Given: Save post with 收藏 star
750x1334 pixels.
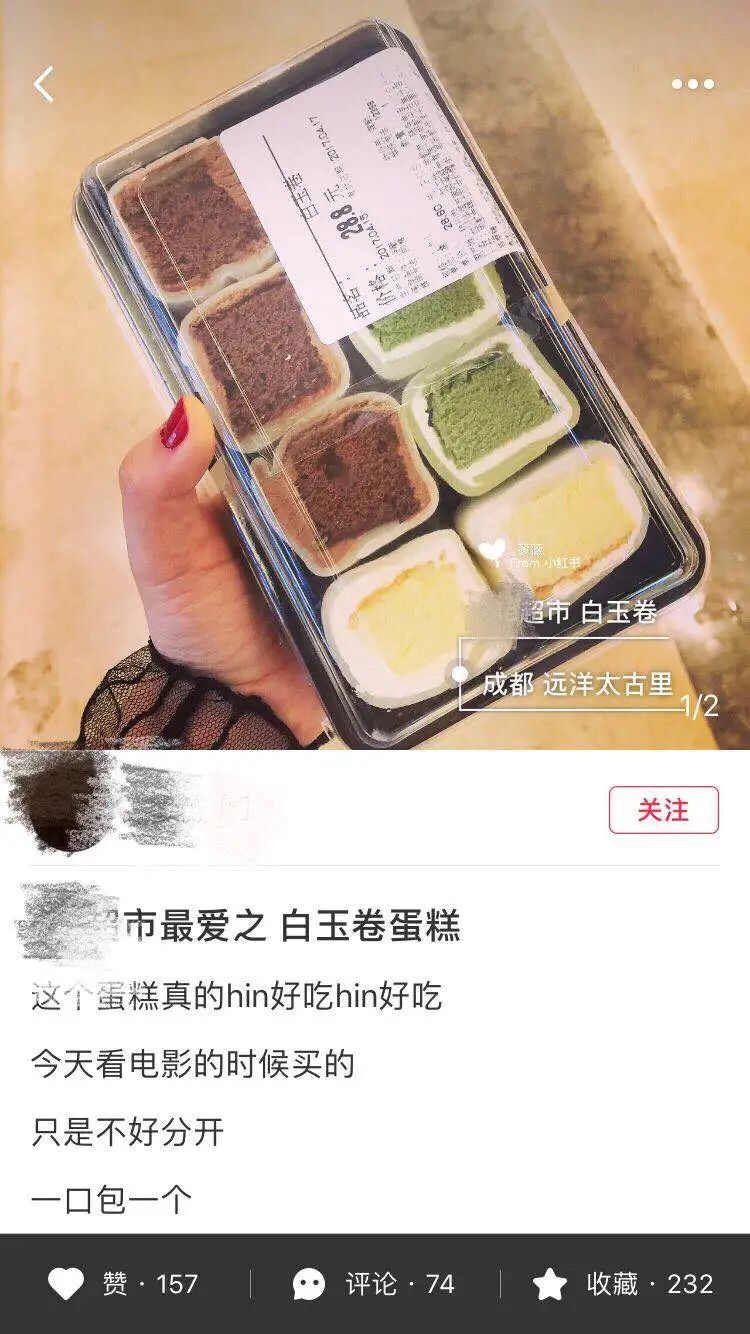Looking at the screenshot, I should point(623,1284).
